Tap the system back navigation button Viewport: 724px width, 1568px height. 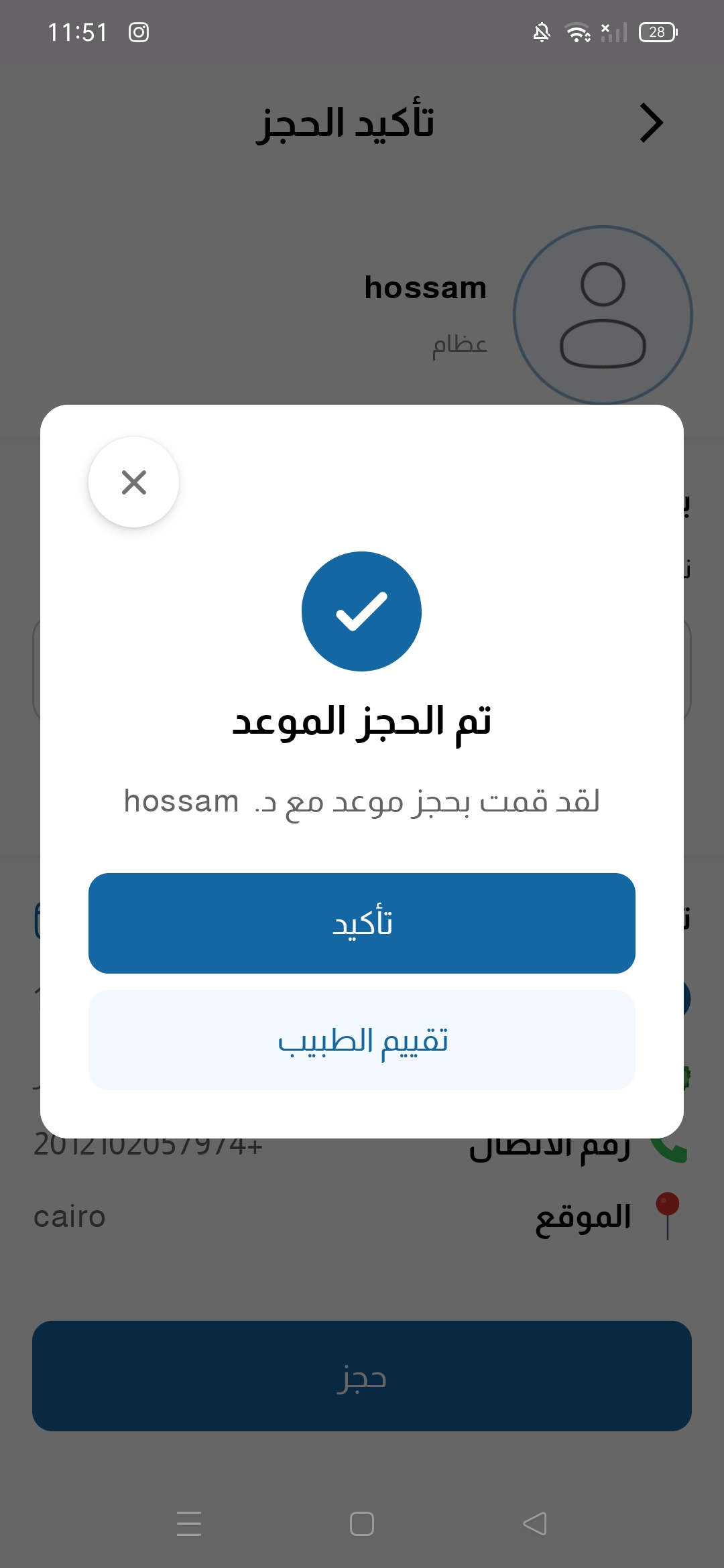[535, 1524]
